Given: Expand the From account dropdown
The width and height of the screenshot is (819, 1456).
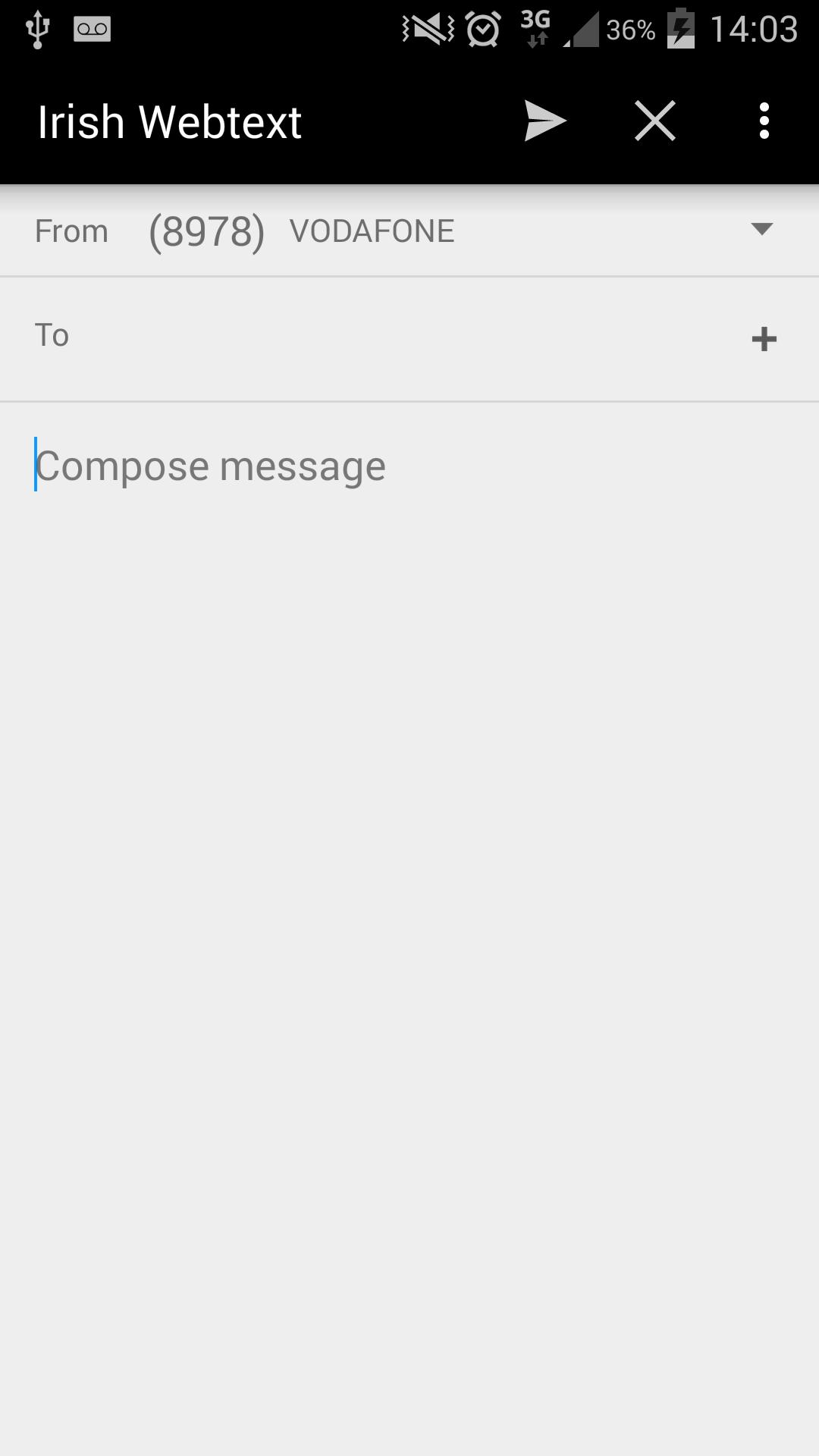Looking at the screenshot, I should [761, 230].
